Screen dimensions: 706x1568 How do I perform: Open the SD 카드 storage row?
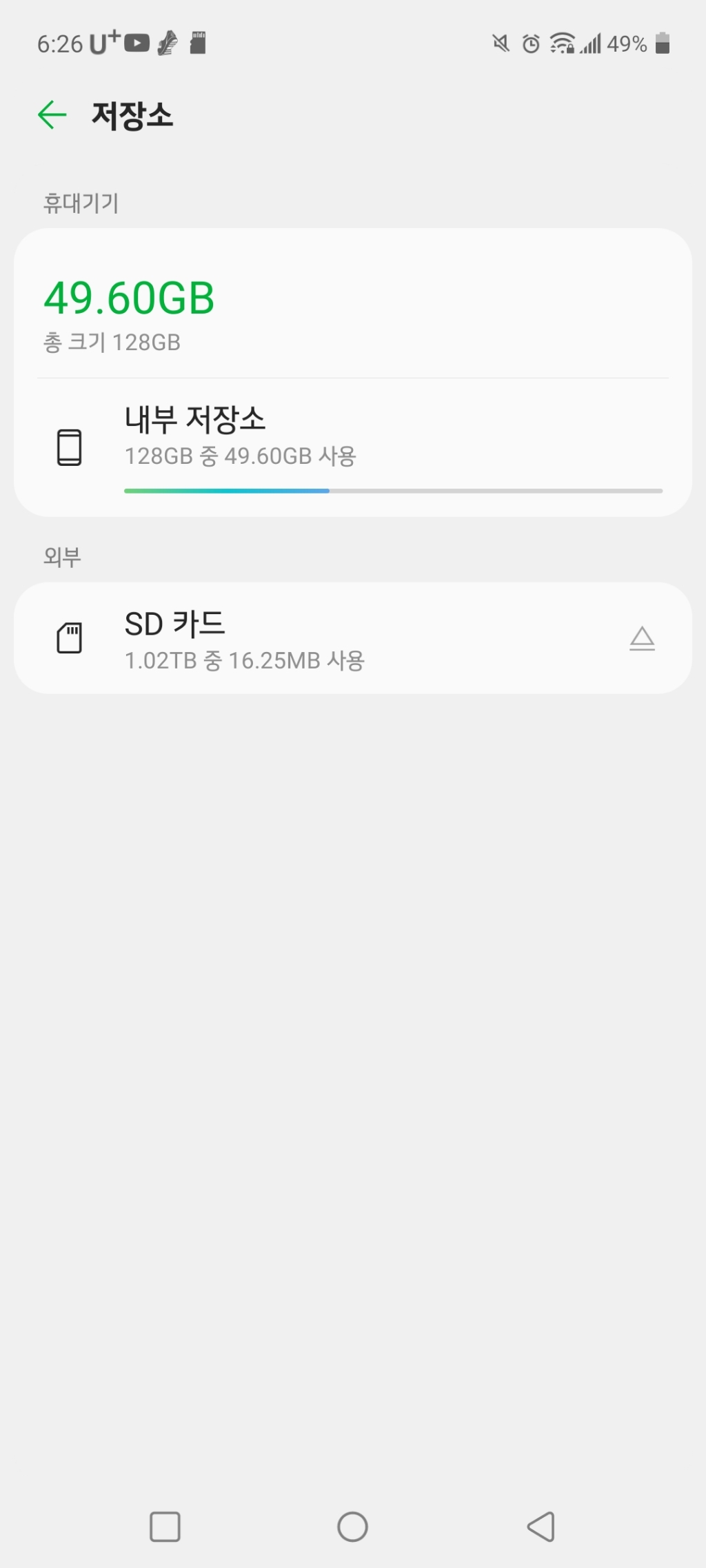tap(353, 638)
